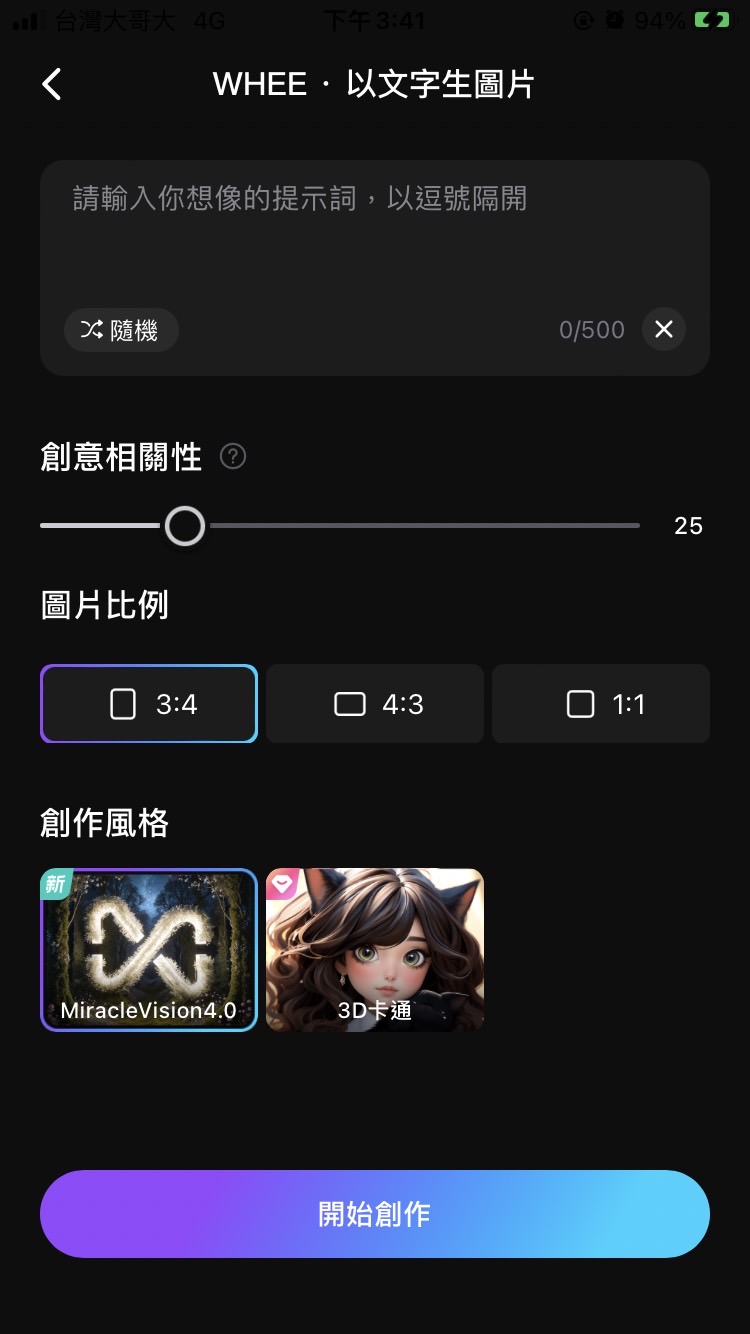Tap the 新 badge on MiracleVision4.0

tap(57, 884)
